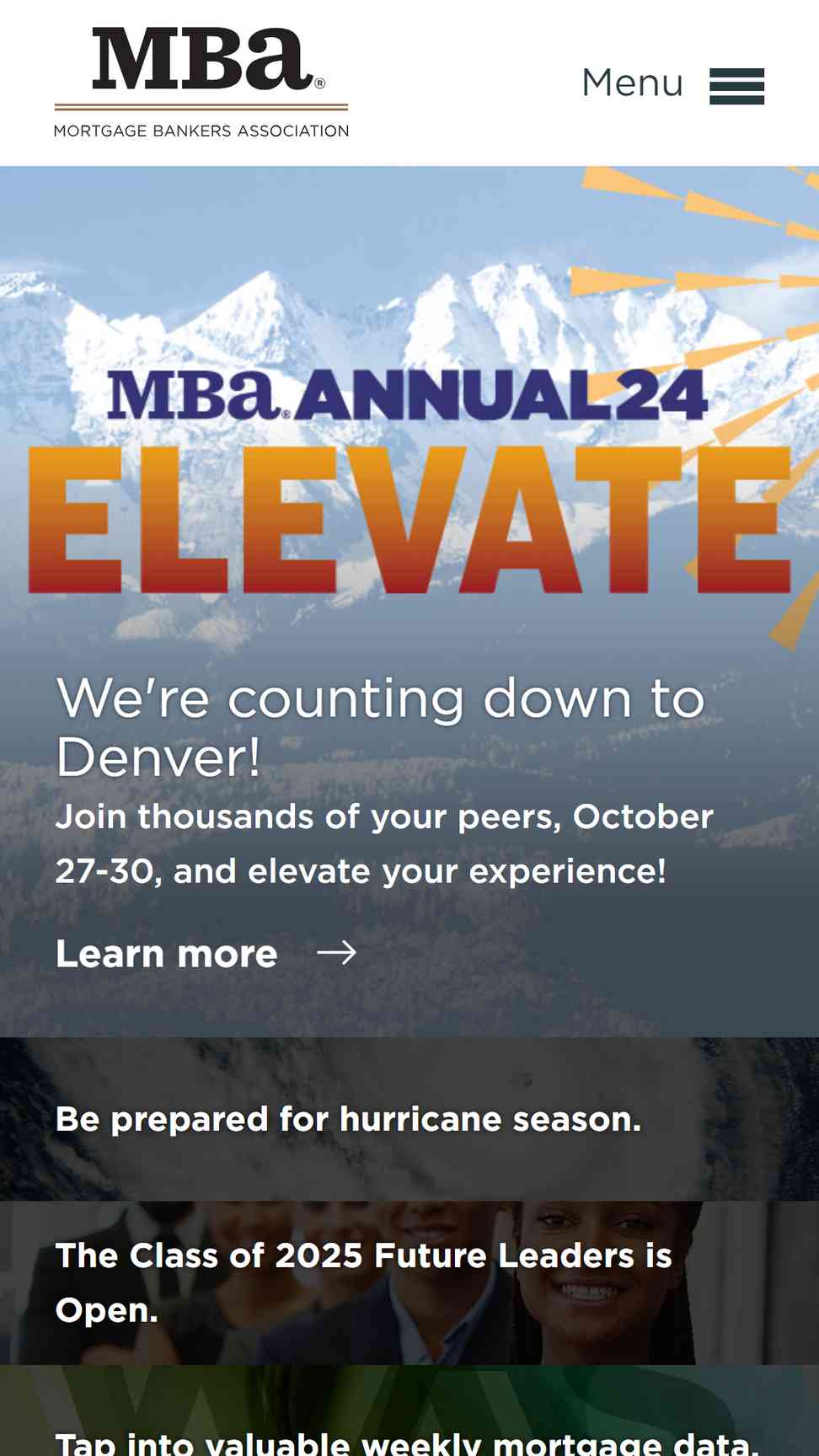Open the weekly mortgage data banner
Viewport: 819px width, 1456px height.
tap(409, 1411)
